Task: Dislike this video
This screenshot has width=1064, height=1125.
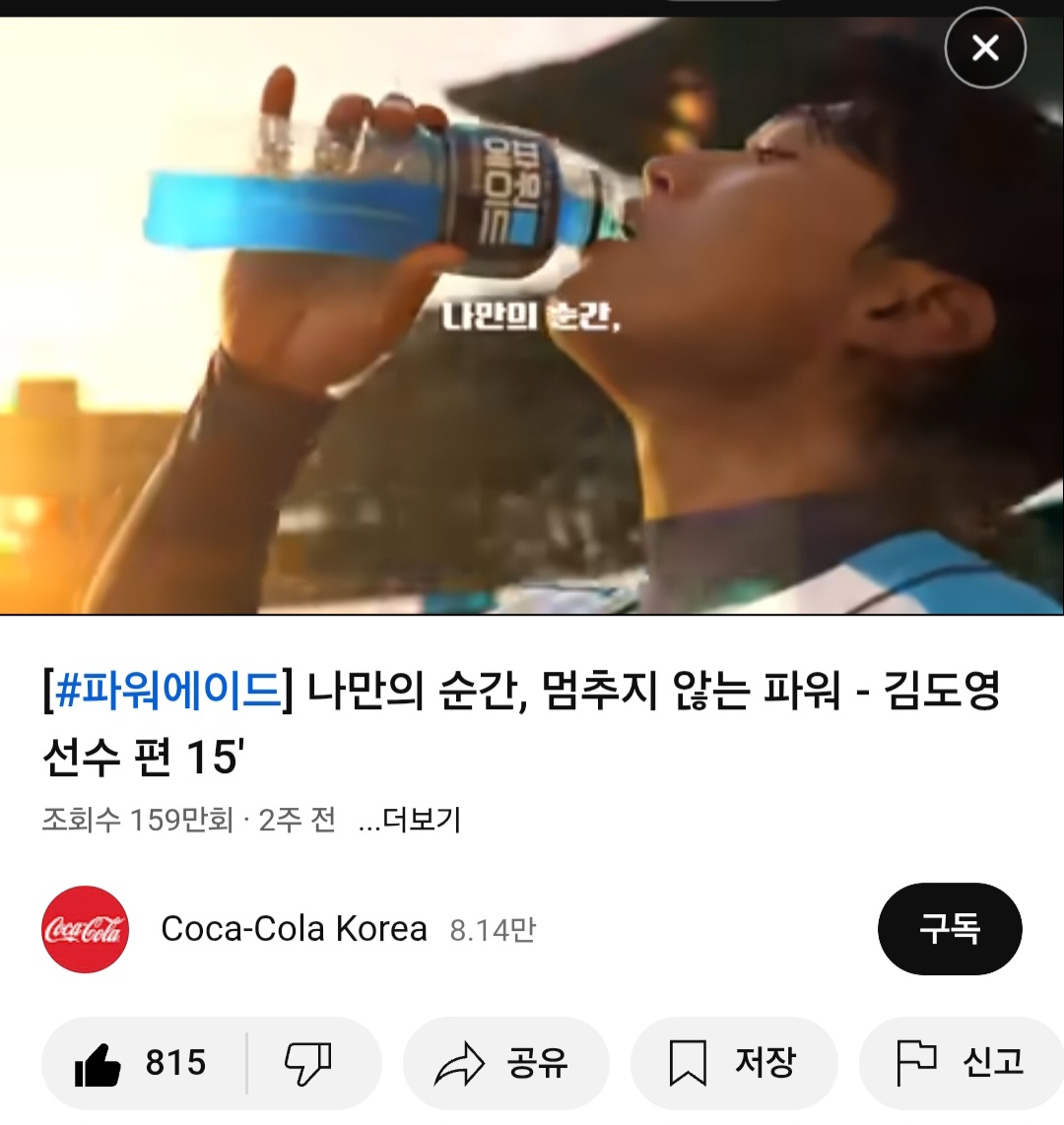Action: tap(308, 1063)
